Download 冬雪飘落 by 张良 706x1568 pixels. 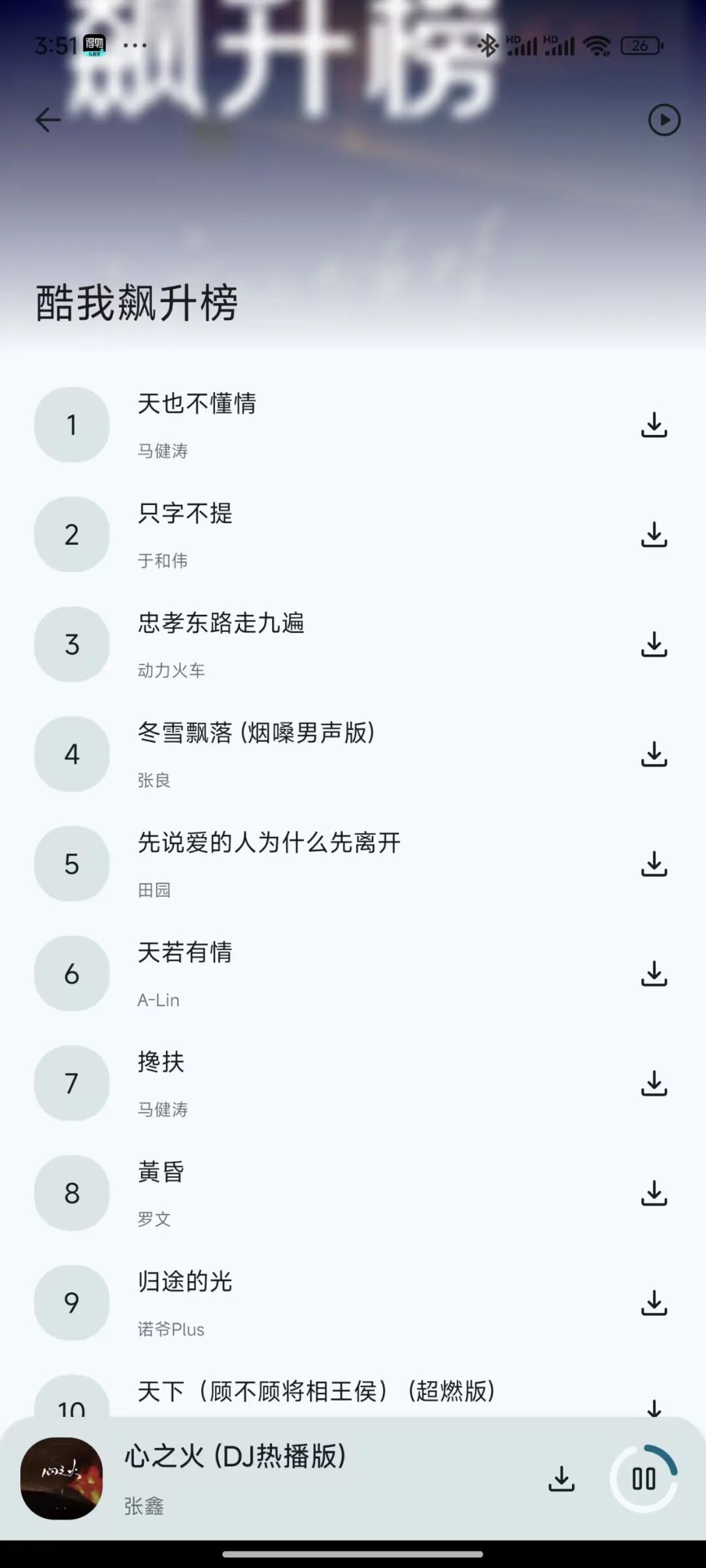(x=654, y=754)
